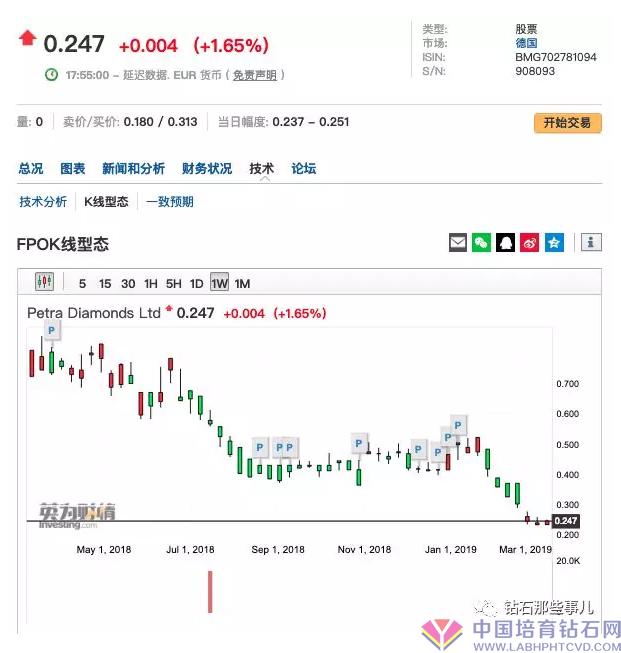Select the 1H chart interval
The width and height of the screenshot is (621, 653).
tap(151, 284)
